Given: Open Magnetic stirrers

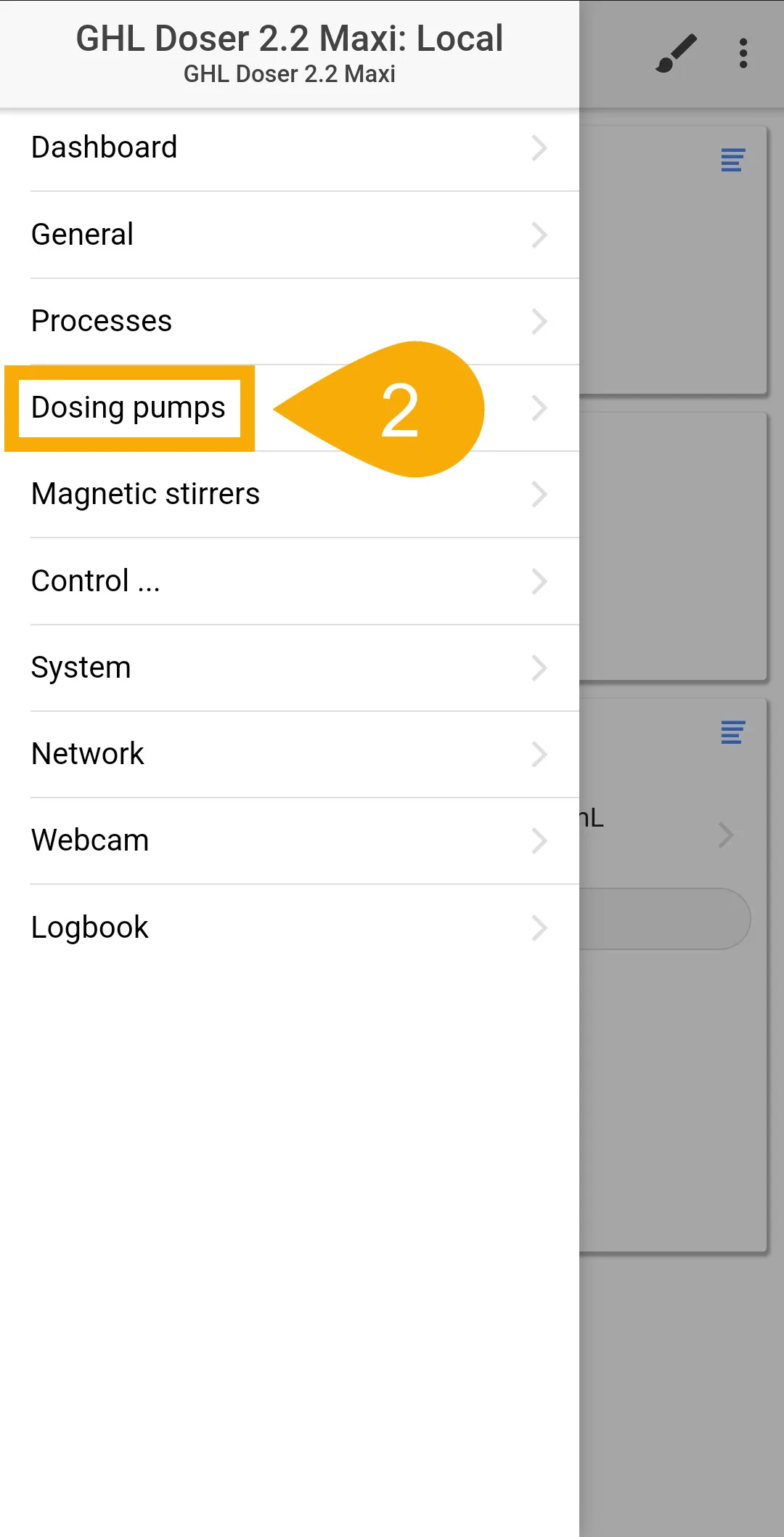Looking at the screenshot, I should click(x=290, y=495).
